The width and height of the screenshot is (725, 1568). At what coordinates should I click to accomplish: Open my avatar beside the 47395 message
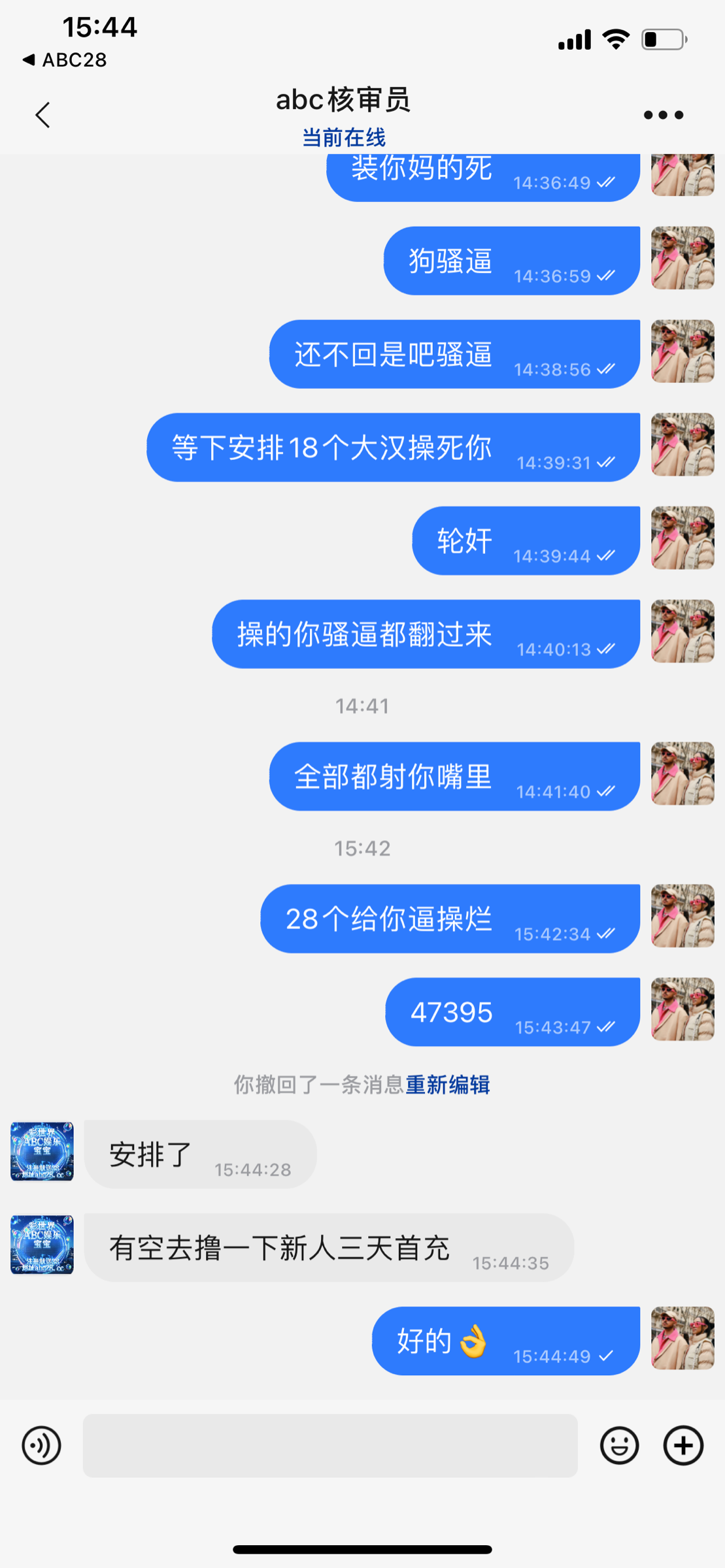(682, 1009)
